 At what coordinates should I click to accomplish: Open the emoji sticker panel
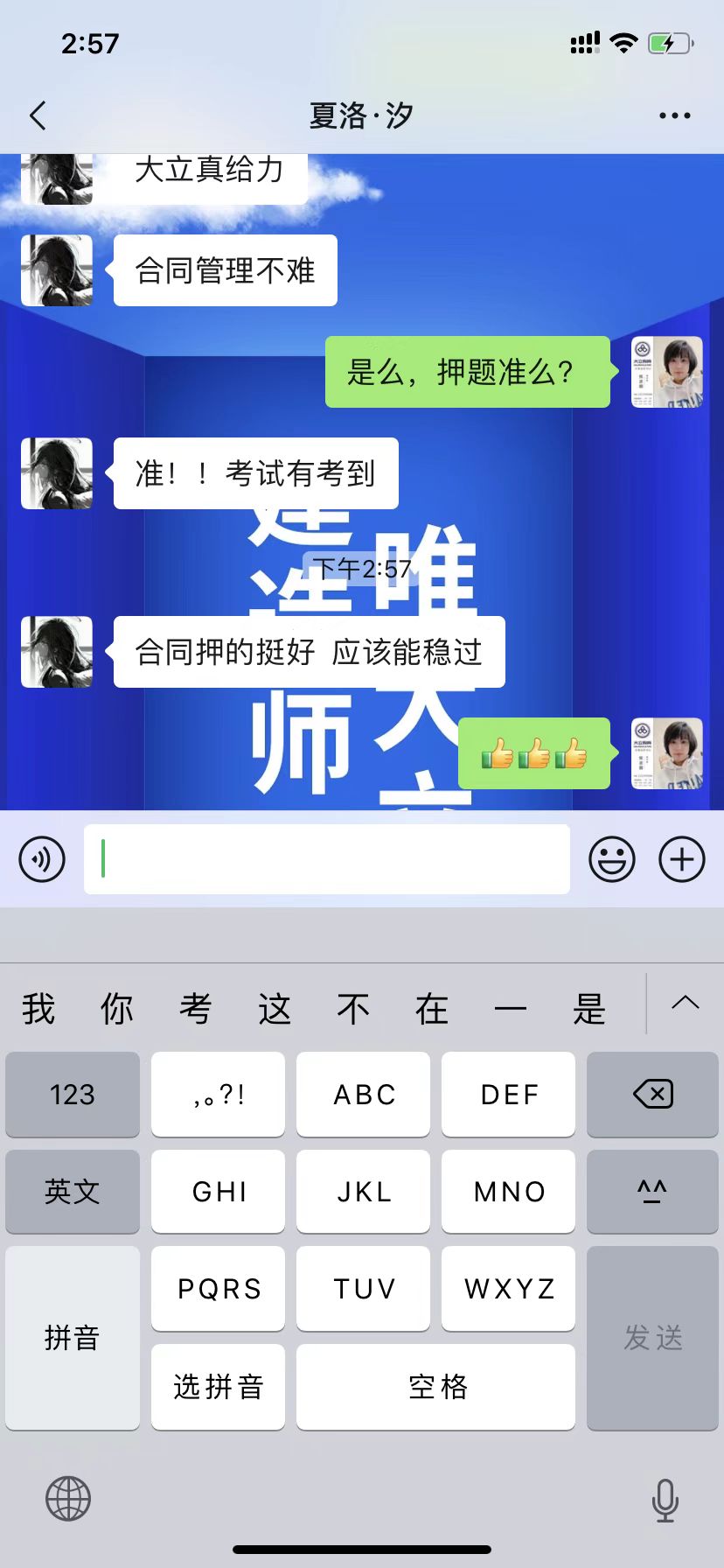[x=611, y=859]
